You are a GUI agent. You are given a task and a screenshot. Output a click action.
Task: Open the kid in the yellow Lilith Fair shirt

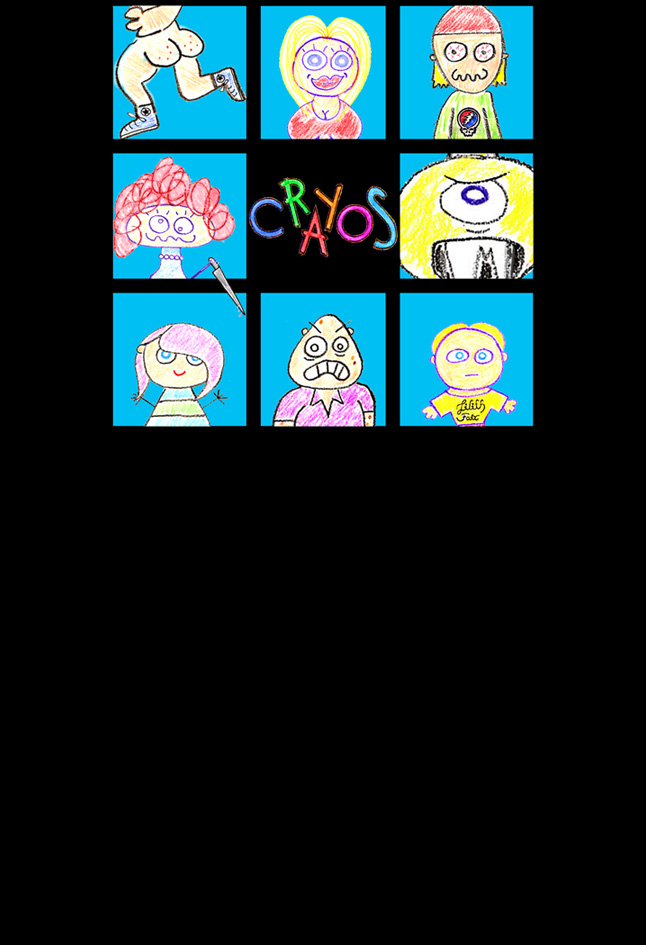(466, 359)
